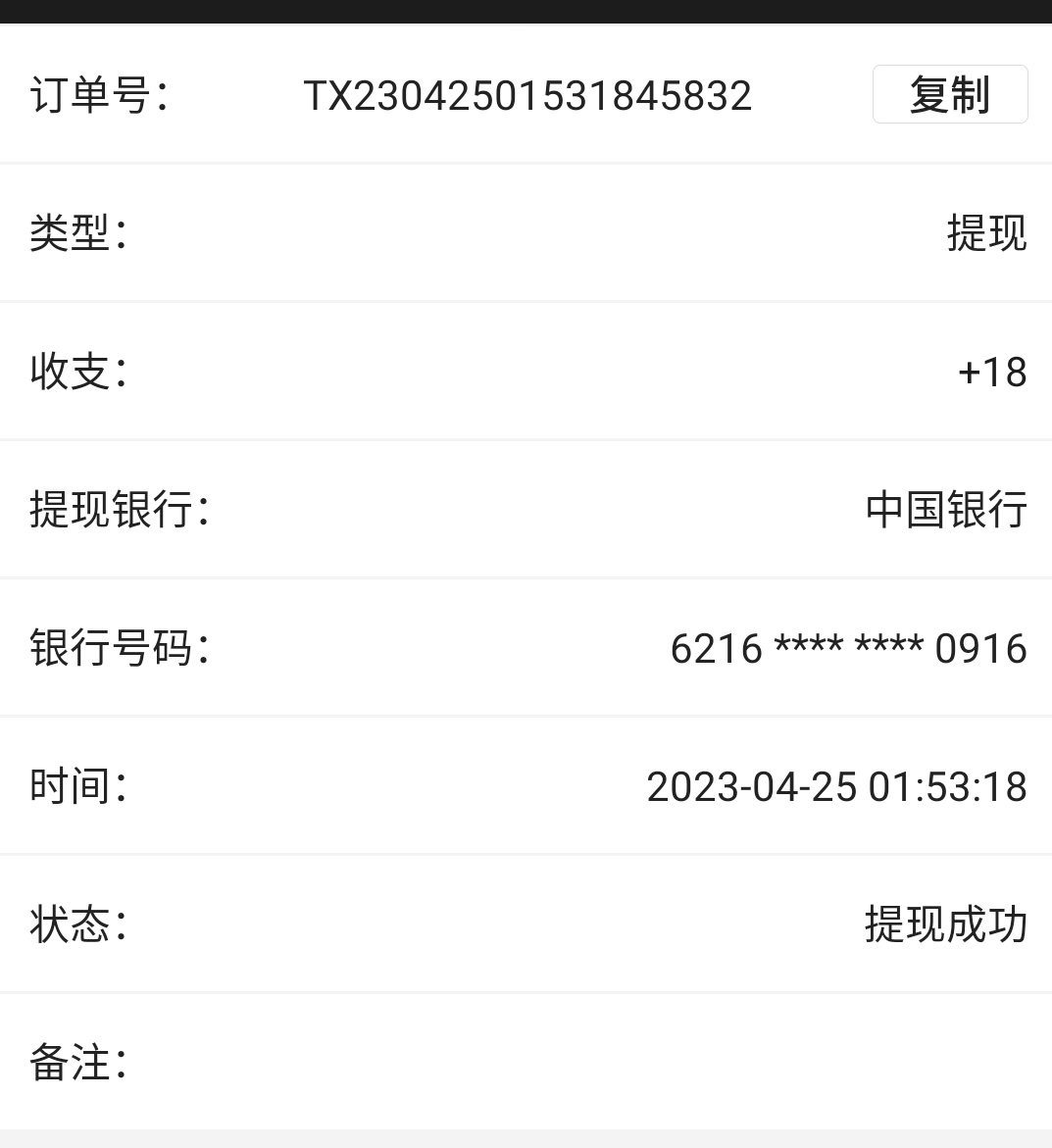
Task: Tap the empty remark field area
Action: (686, 1062)
